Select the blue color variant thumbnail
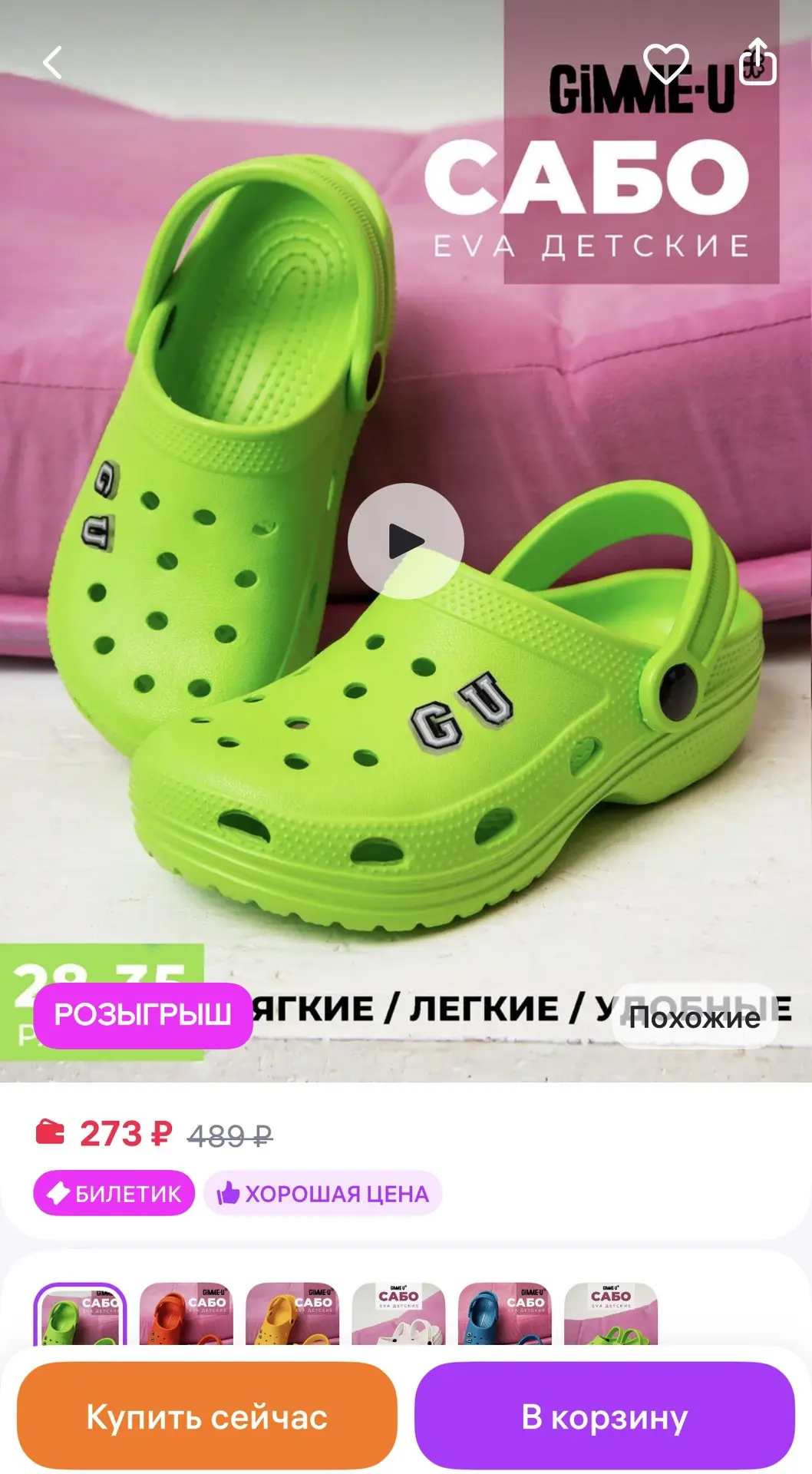Viewport: 812px width, 1474px height. click(504, 1314)
